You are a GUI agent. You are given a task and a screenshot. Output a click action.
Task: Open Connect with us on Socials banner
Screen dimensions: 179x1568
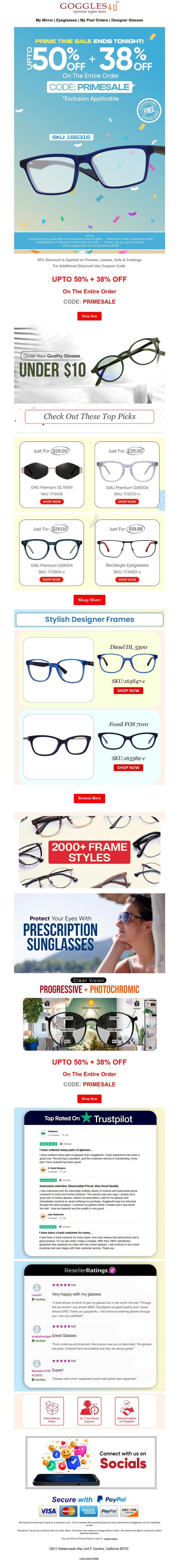click(89, 1461)
